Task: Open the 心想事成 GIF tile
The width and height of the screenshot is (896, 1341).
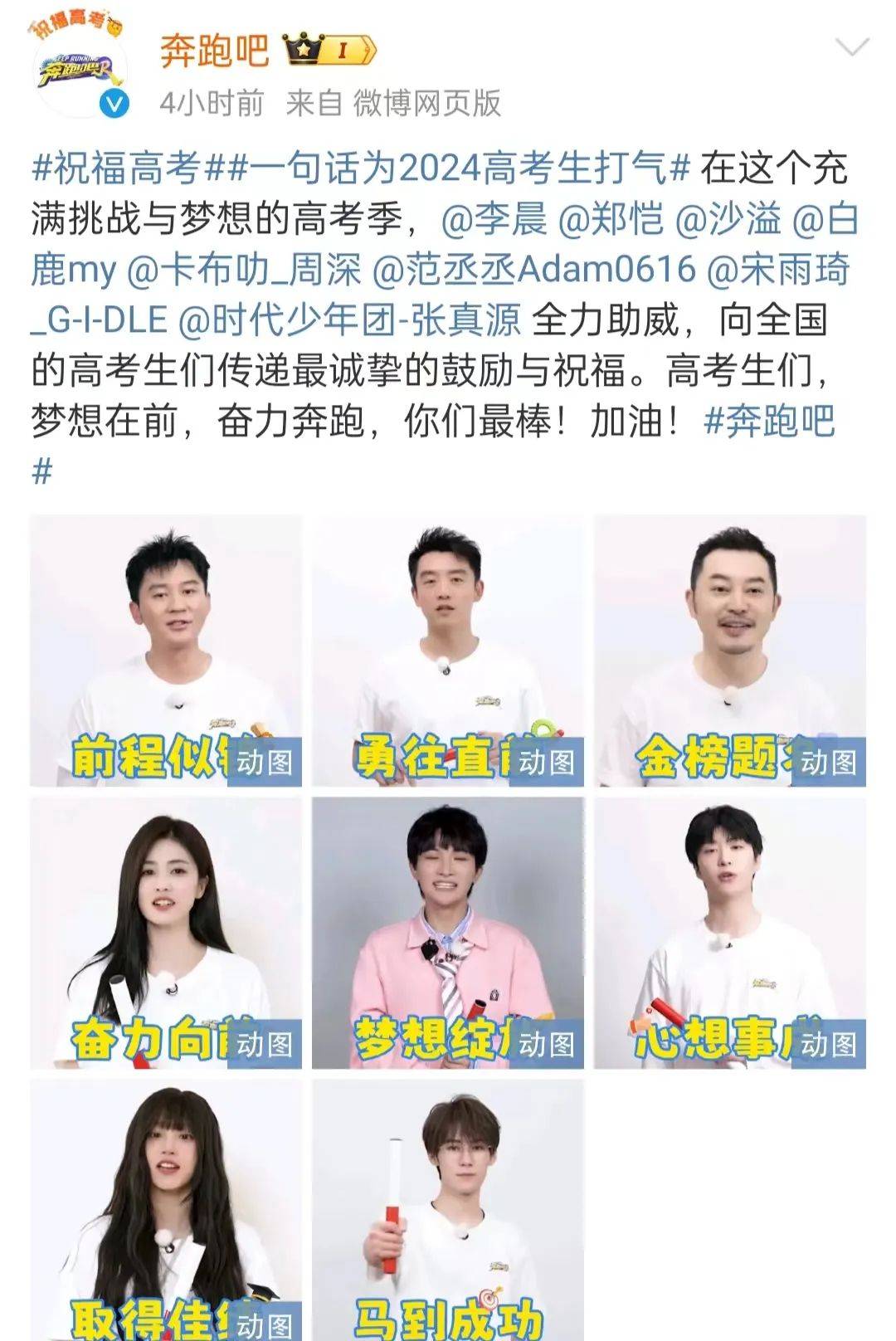Action: coord(730,932)
